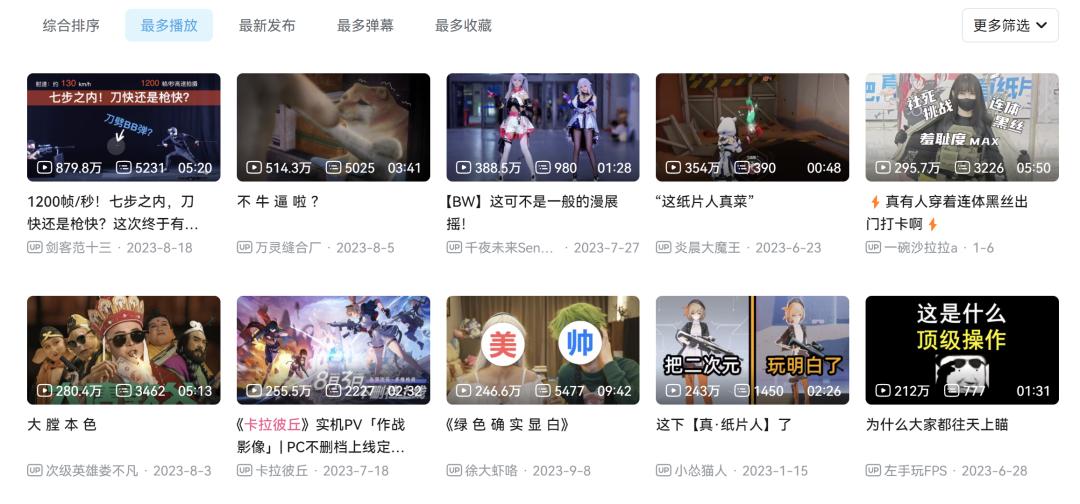Viewport: 1080px width, 504px height.
Task: Sort results by 最多弹幕
Action: point(365,26)
